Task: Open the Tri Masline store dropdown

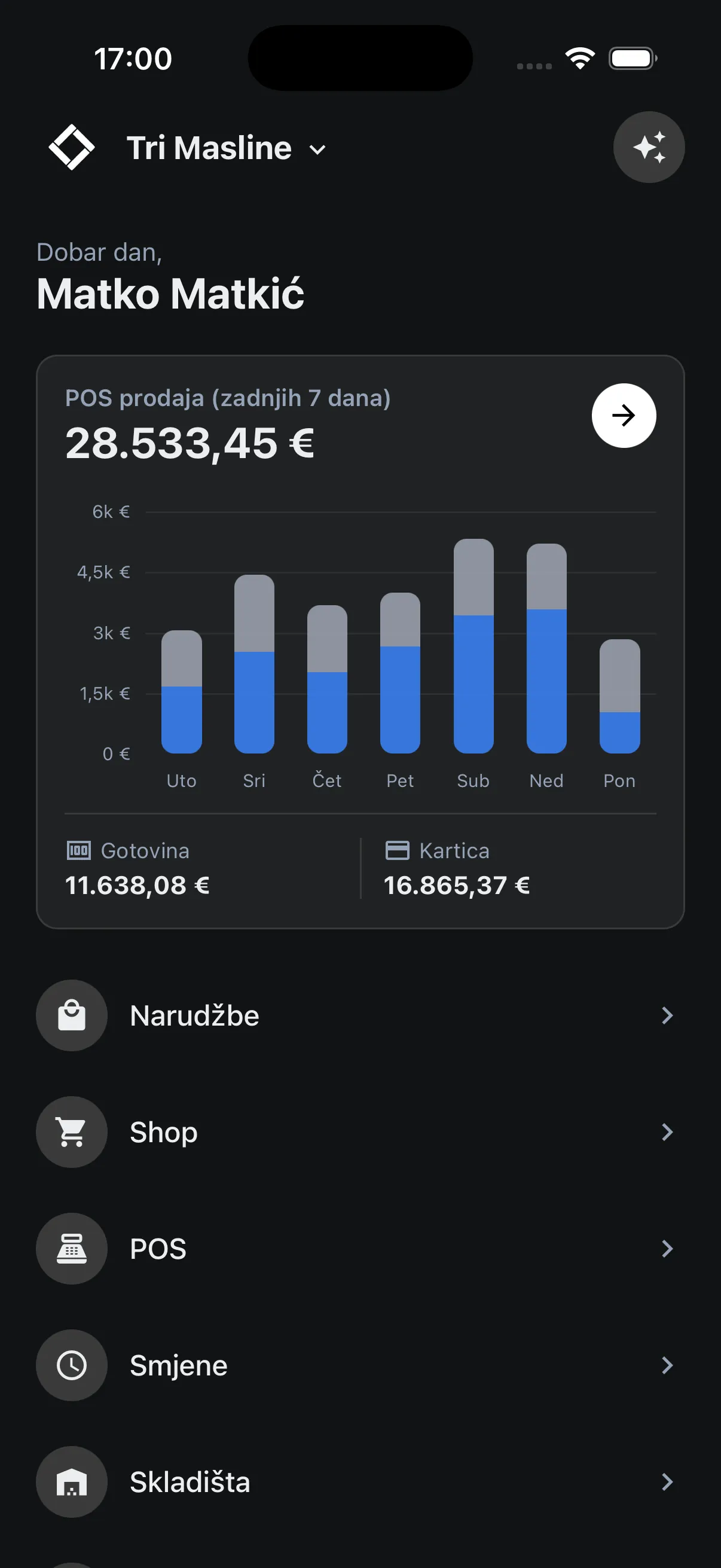Action: (227, 148)
